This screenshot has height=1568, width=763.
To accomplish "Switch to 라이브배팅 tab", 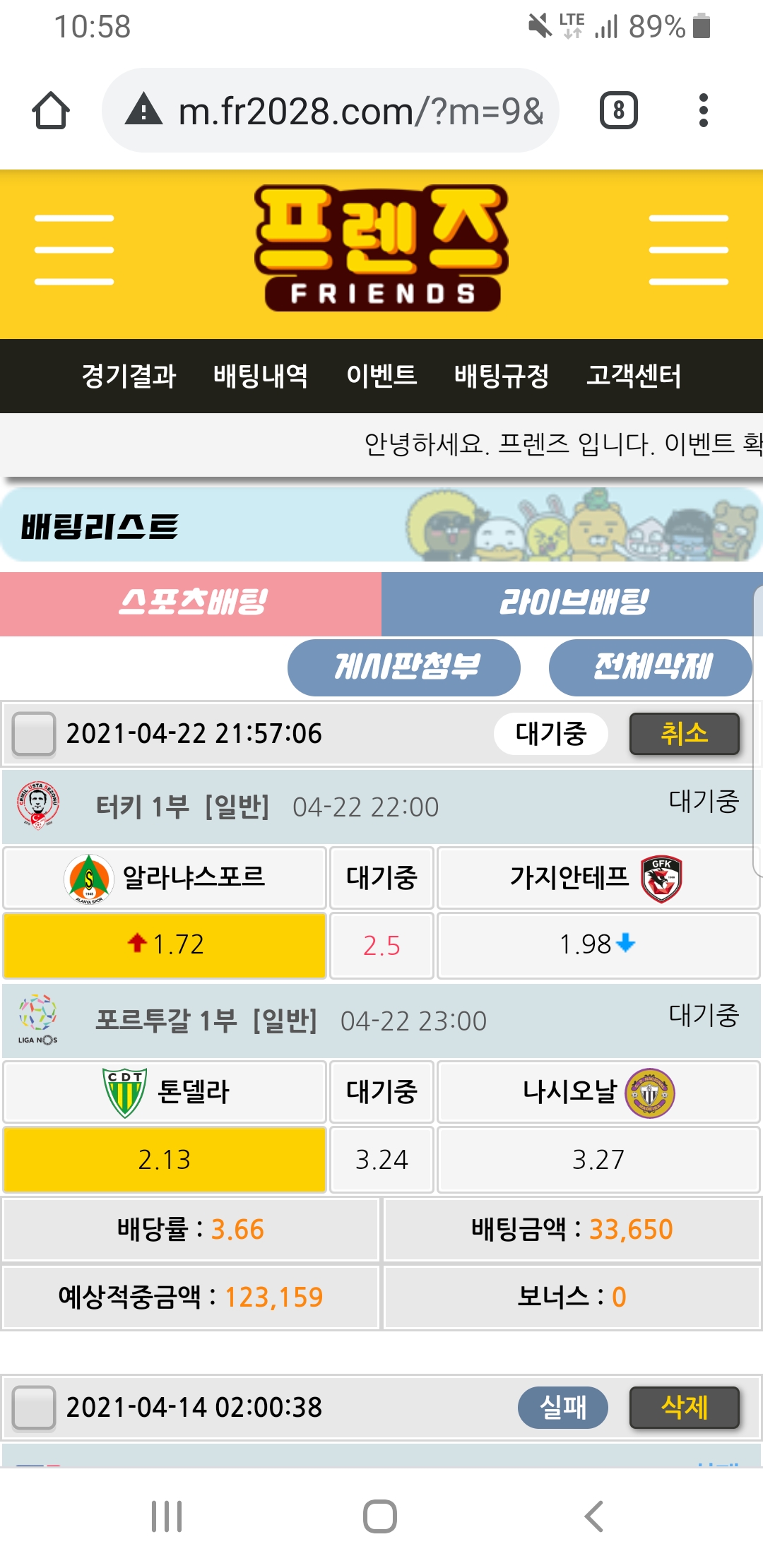I will click(571, 603).
